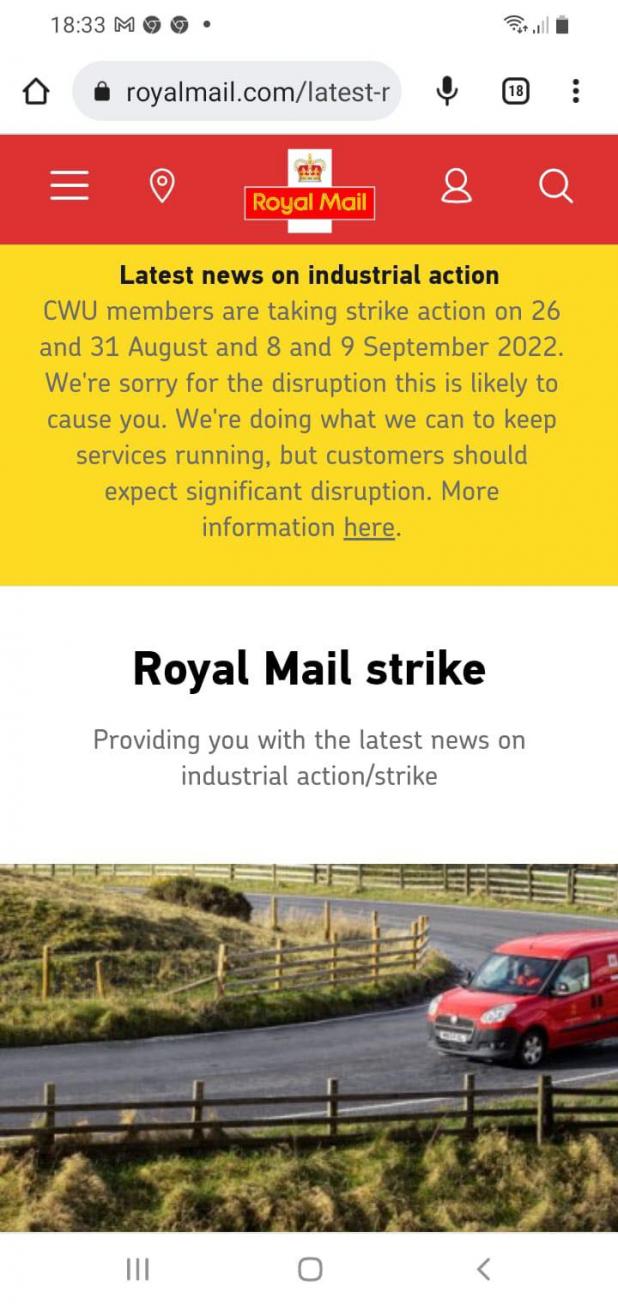Go back using the system back button

point(483,1269)
